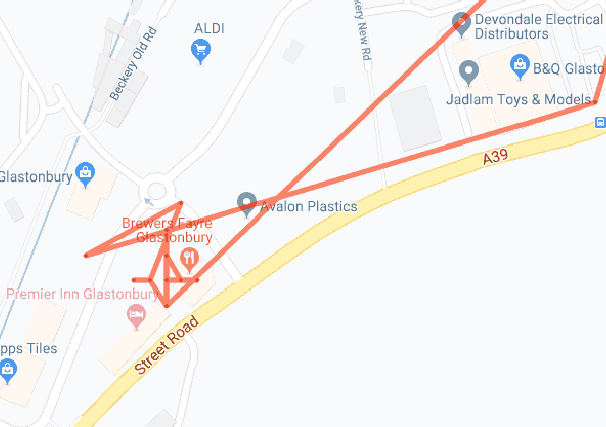This screenshot has height=427, width=606.
Task: Tap the Brewers Fayre Glastonbury restaurant marker
Action: [188, 262]
